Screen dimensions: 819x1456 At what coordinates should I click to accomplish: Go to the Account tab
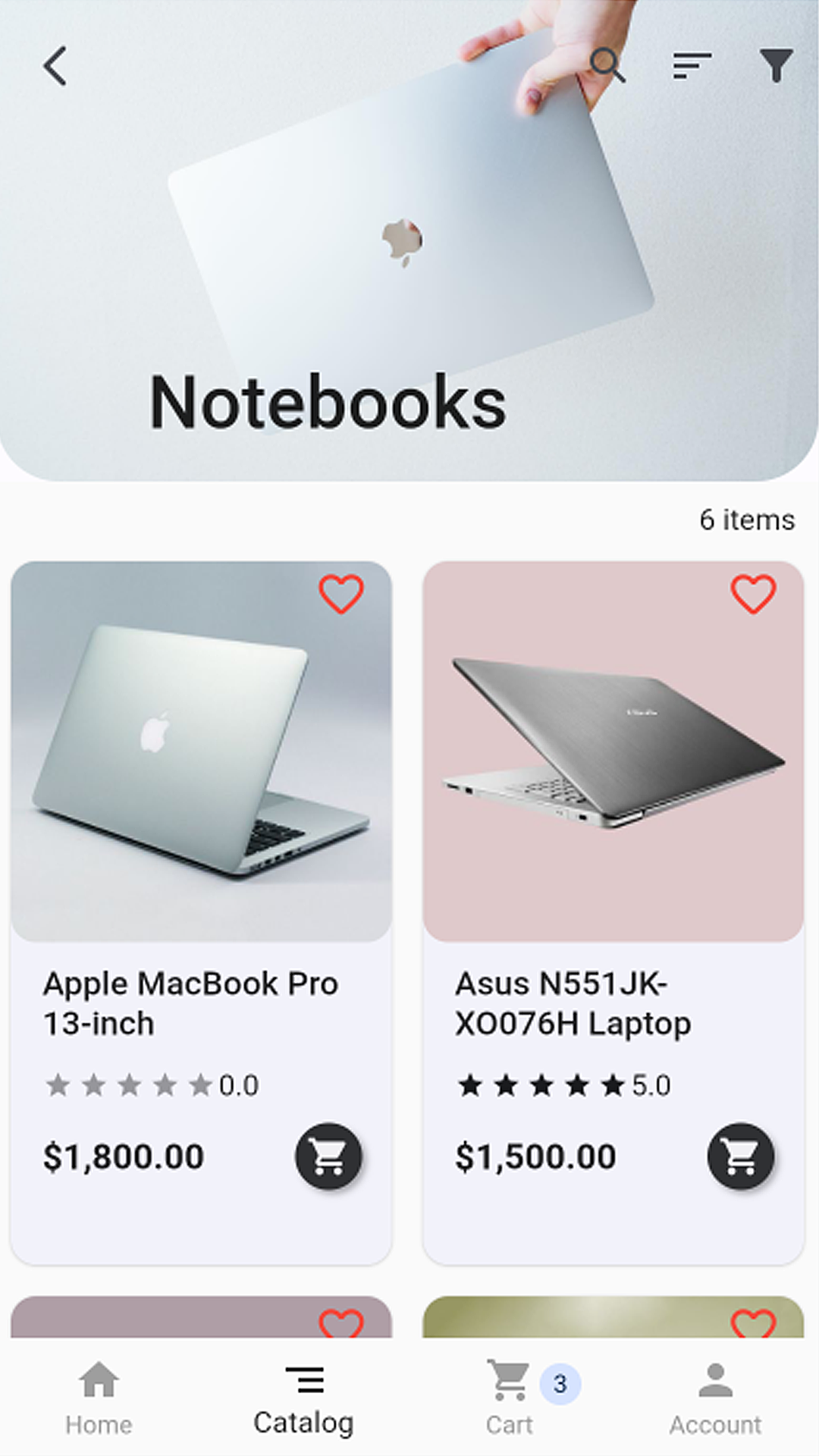tap(715, 1399)
